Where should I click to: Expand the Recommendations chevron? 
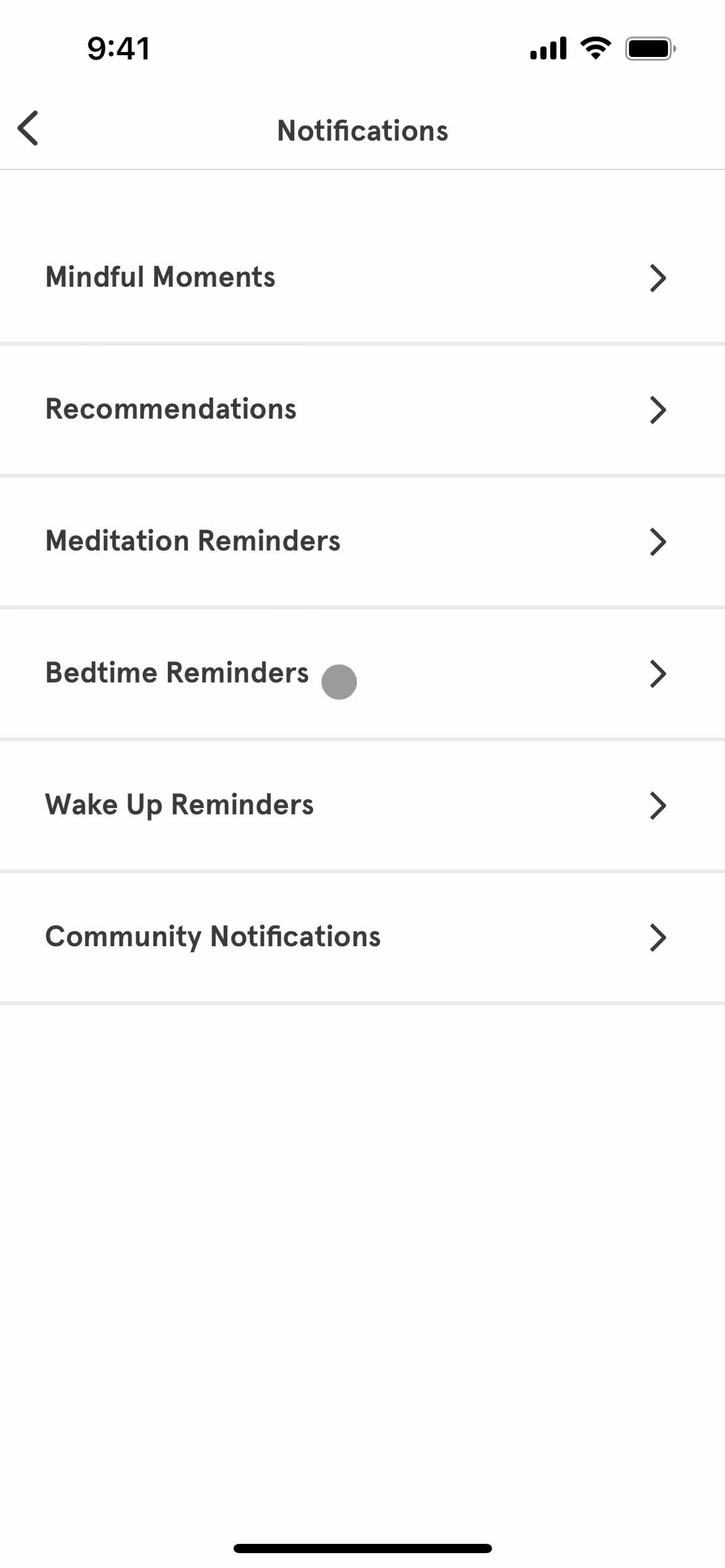click(x=659, y=410)
